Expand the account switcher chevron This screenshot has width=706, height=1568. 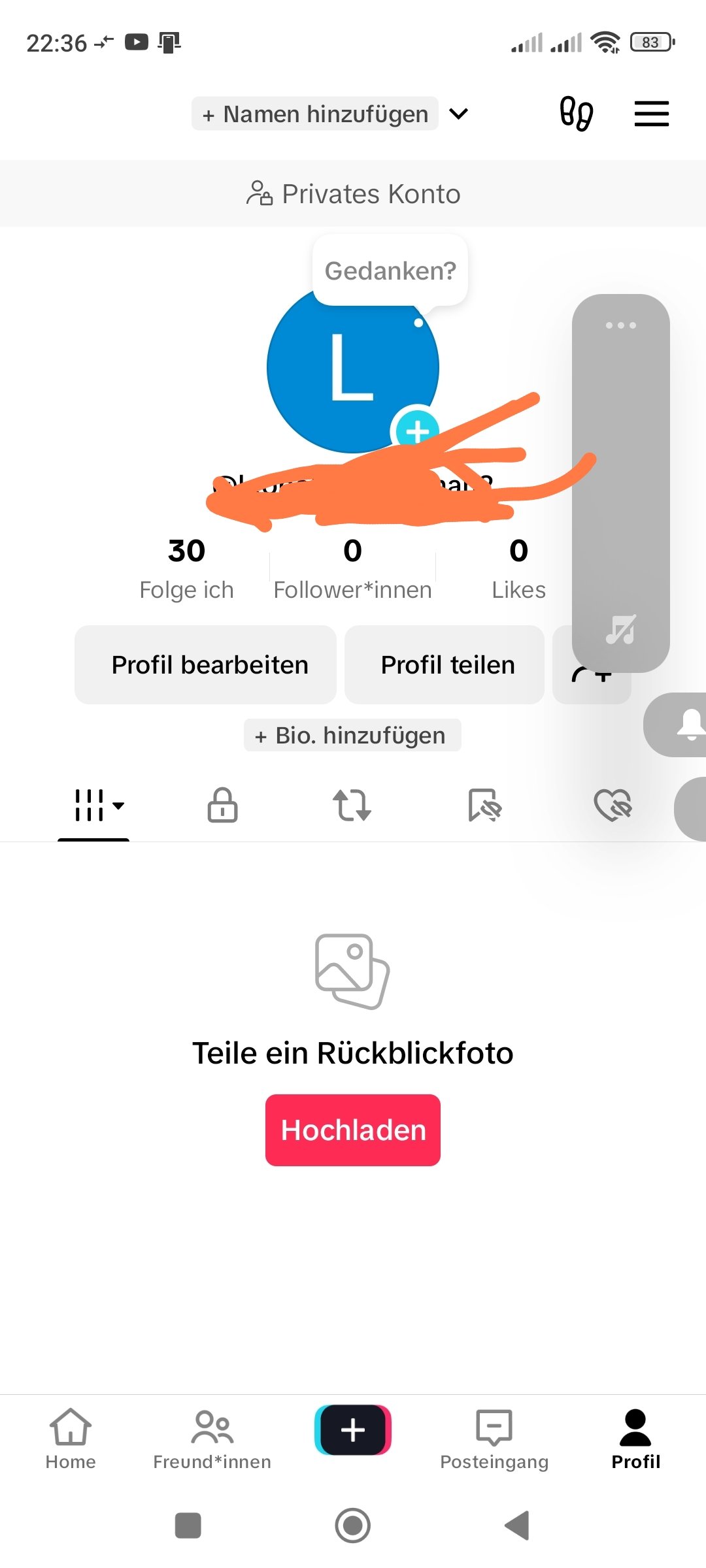point(459,114)
